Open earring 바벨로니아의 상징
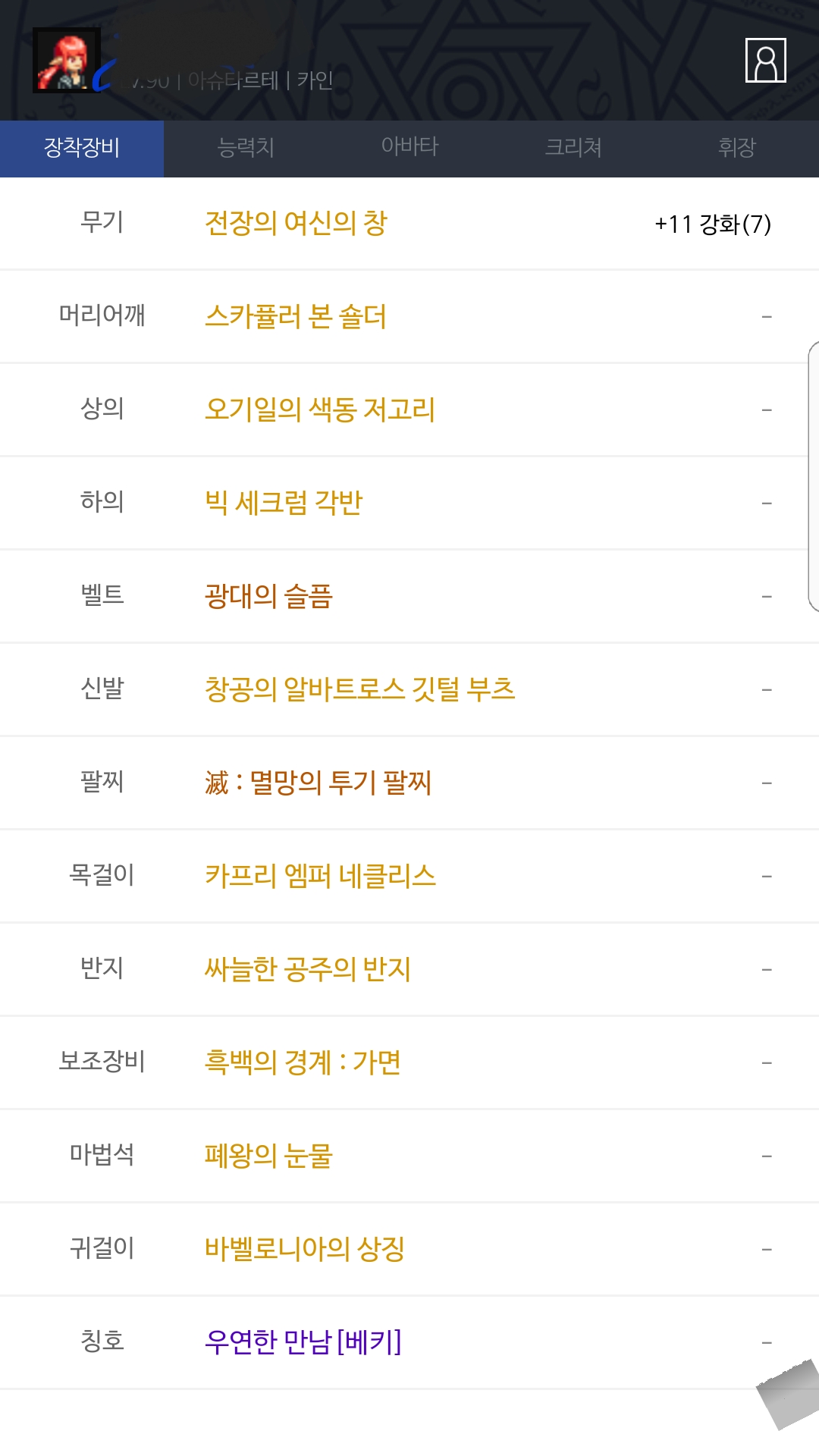The height and width of the screenshot is (1456, 819). (305, 1250)
